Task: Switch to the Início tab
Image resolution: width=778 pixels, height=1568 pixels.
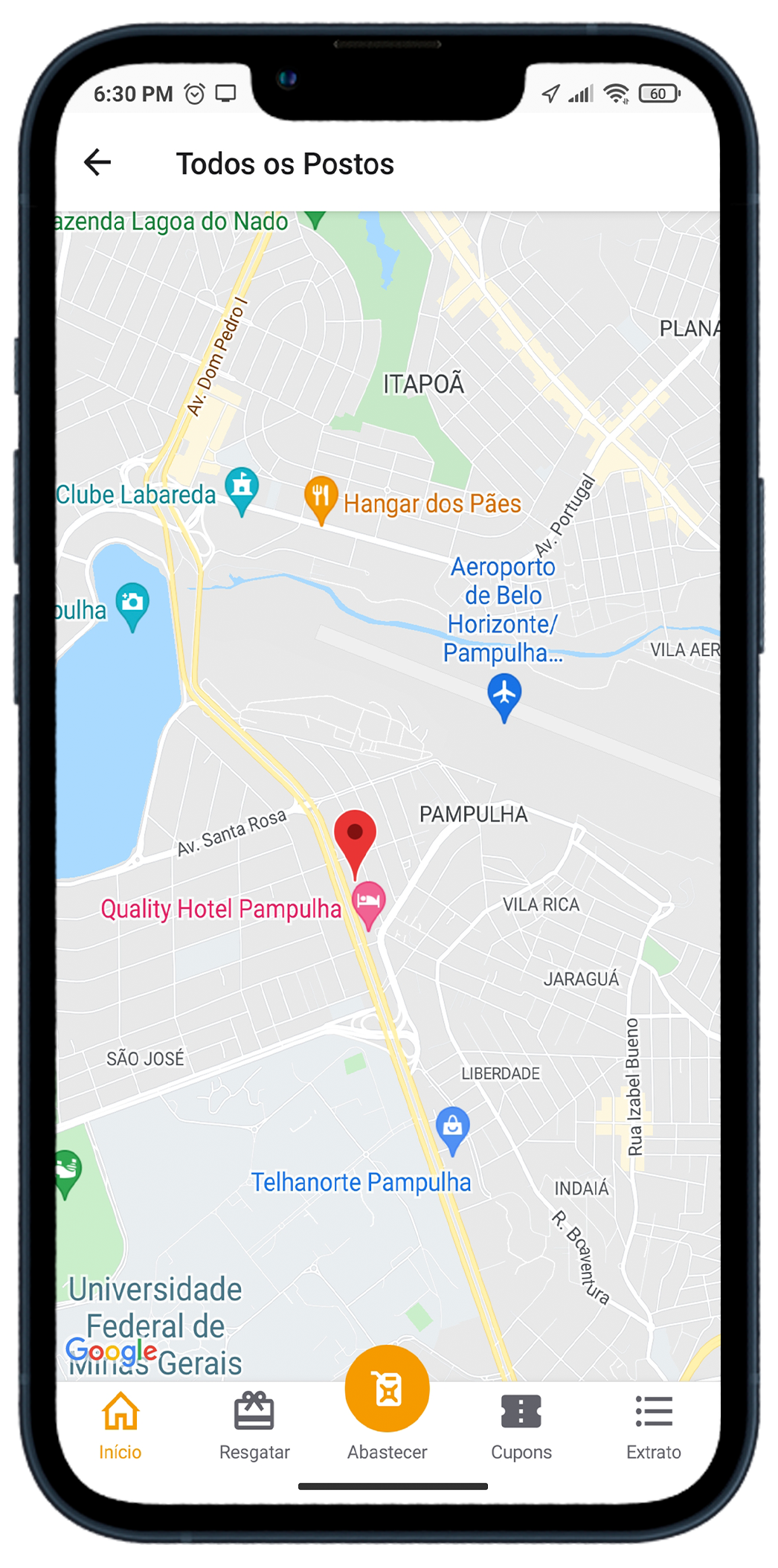Action: [120, 1426]
